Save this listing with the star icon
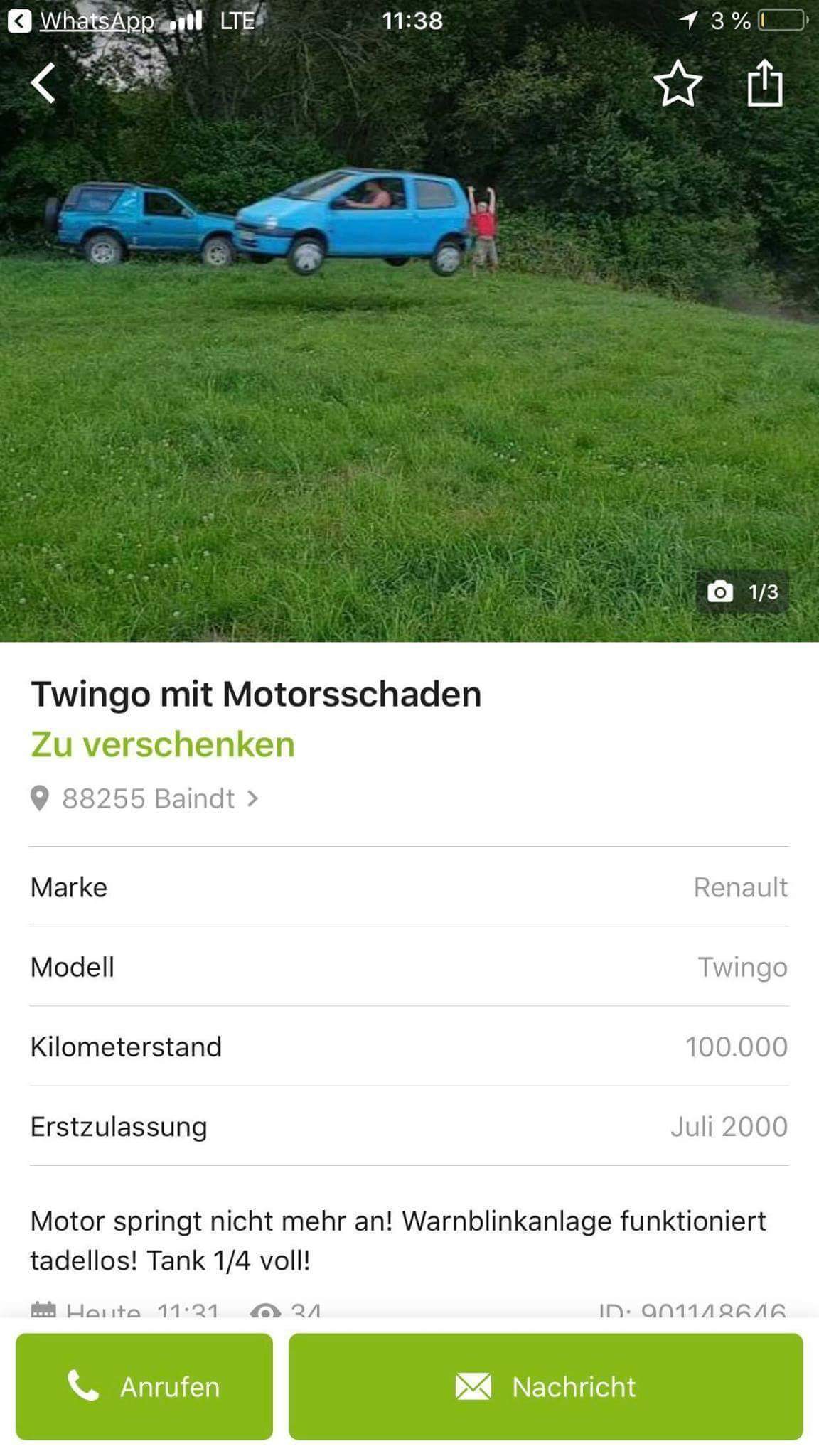This screenshot has width=819, height=1456. 678,84
